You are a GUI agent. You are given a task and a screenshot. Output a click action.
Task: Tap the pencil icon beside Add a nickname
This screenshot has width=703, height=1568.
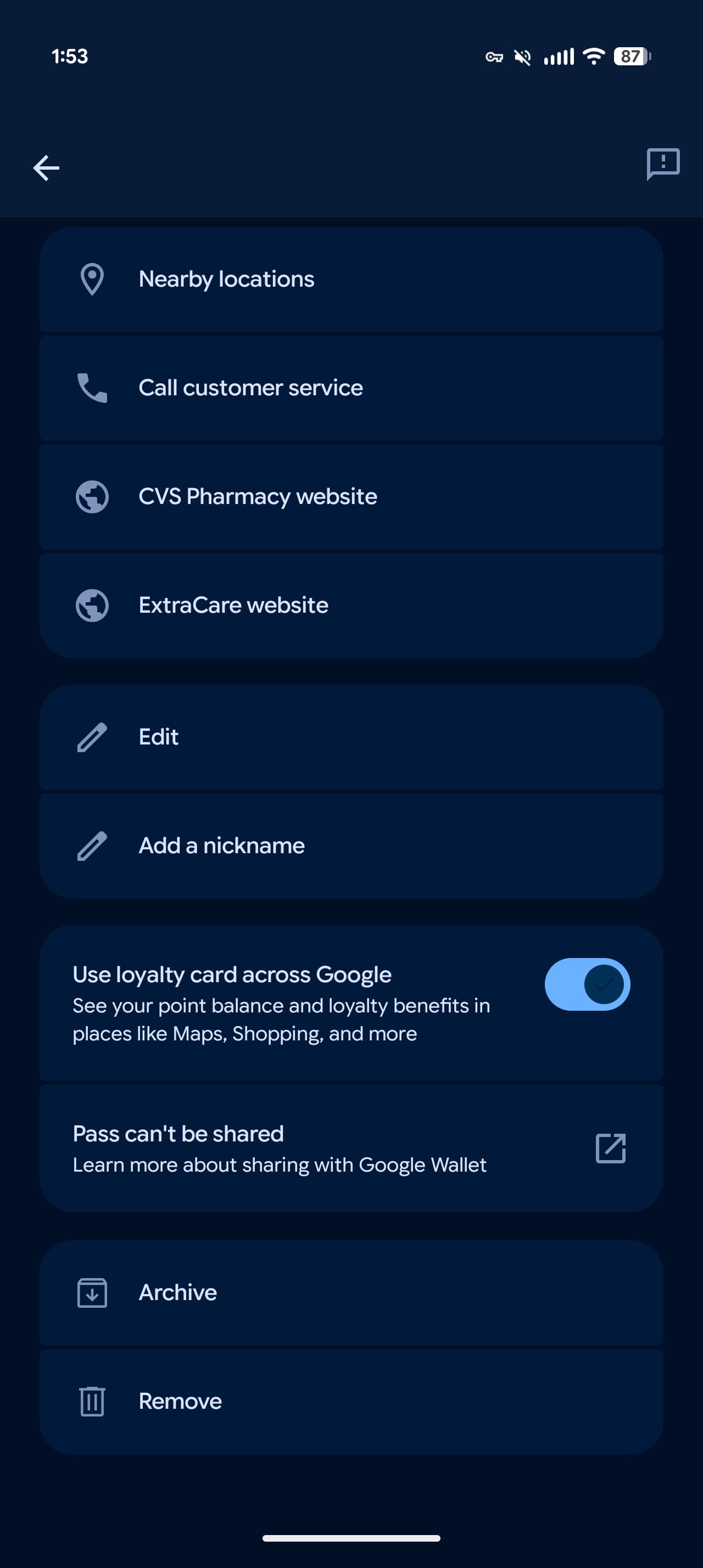[92, 845]
